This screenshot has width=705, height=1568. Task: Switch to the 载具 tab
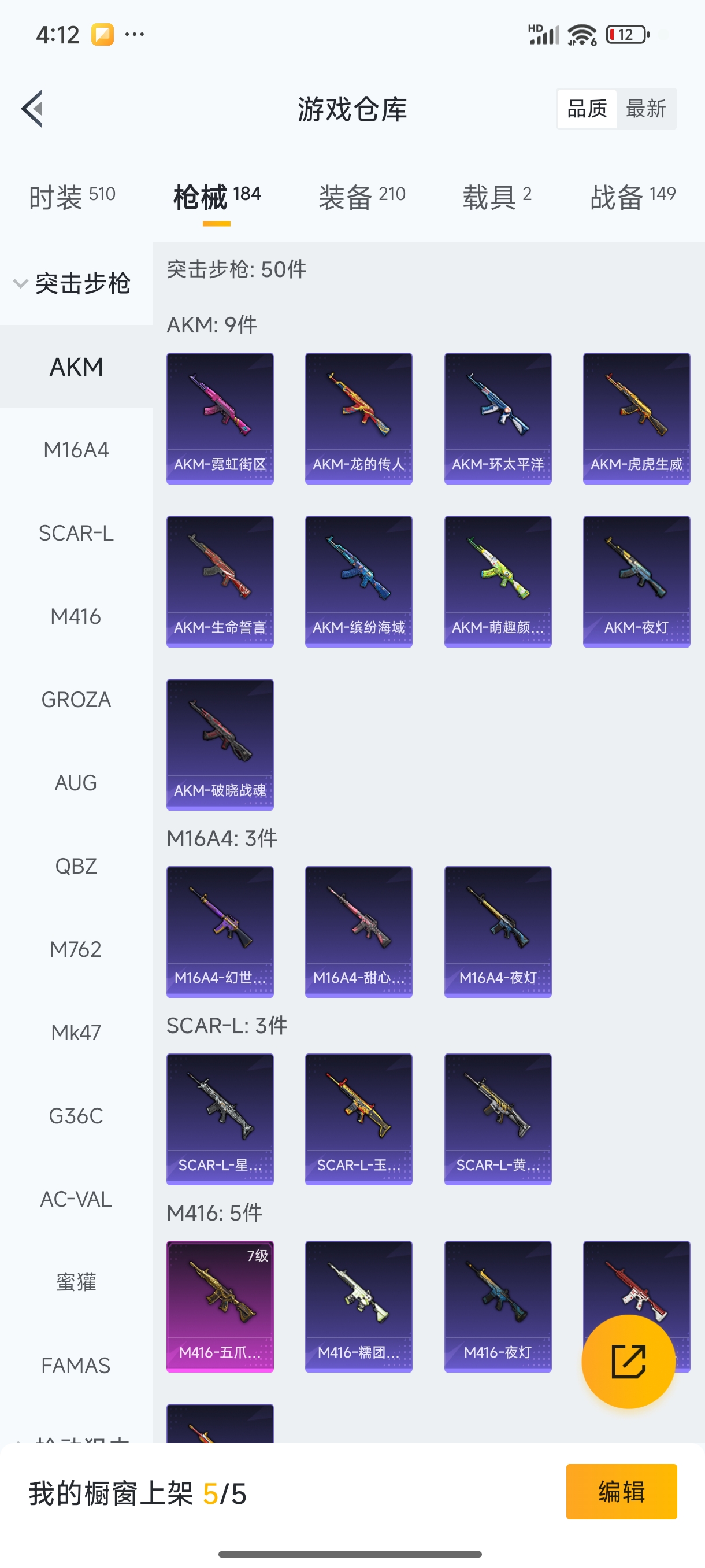tap(496, 197)
